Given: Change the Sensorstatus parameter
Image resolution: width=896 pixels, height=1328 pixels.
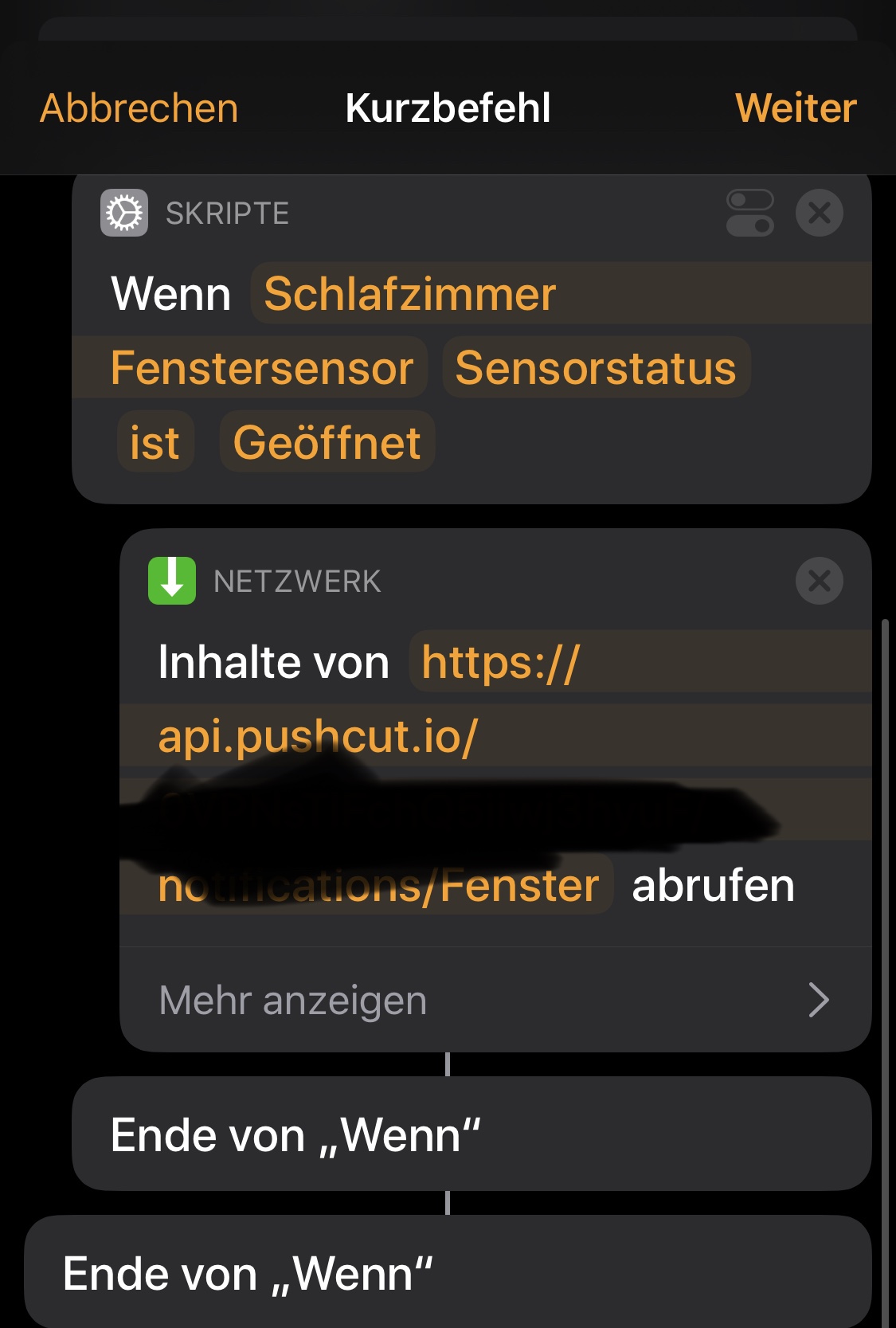Looking at the screenshot, I should click(596, 368).
